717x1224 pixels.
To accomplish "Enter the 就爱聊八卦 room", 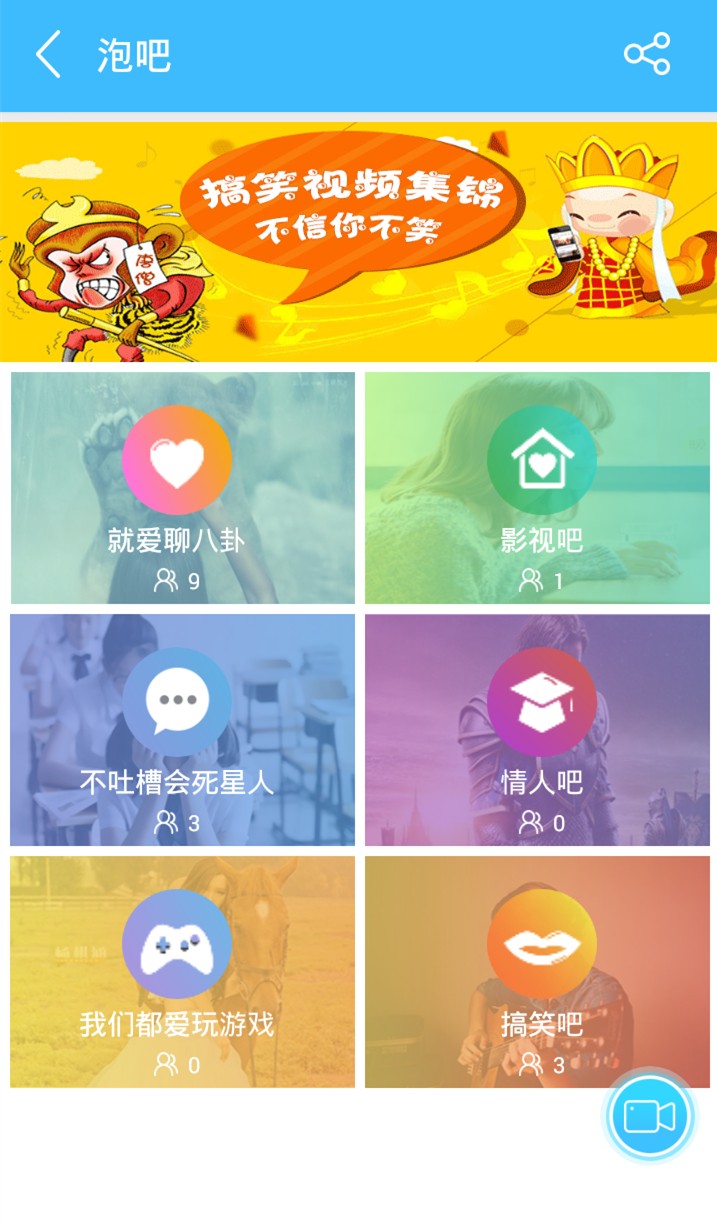I will tap(182, 488).
